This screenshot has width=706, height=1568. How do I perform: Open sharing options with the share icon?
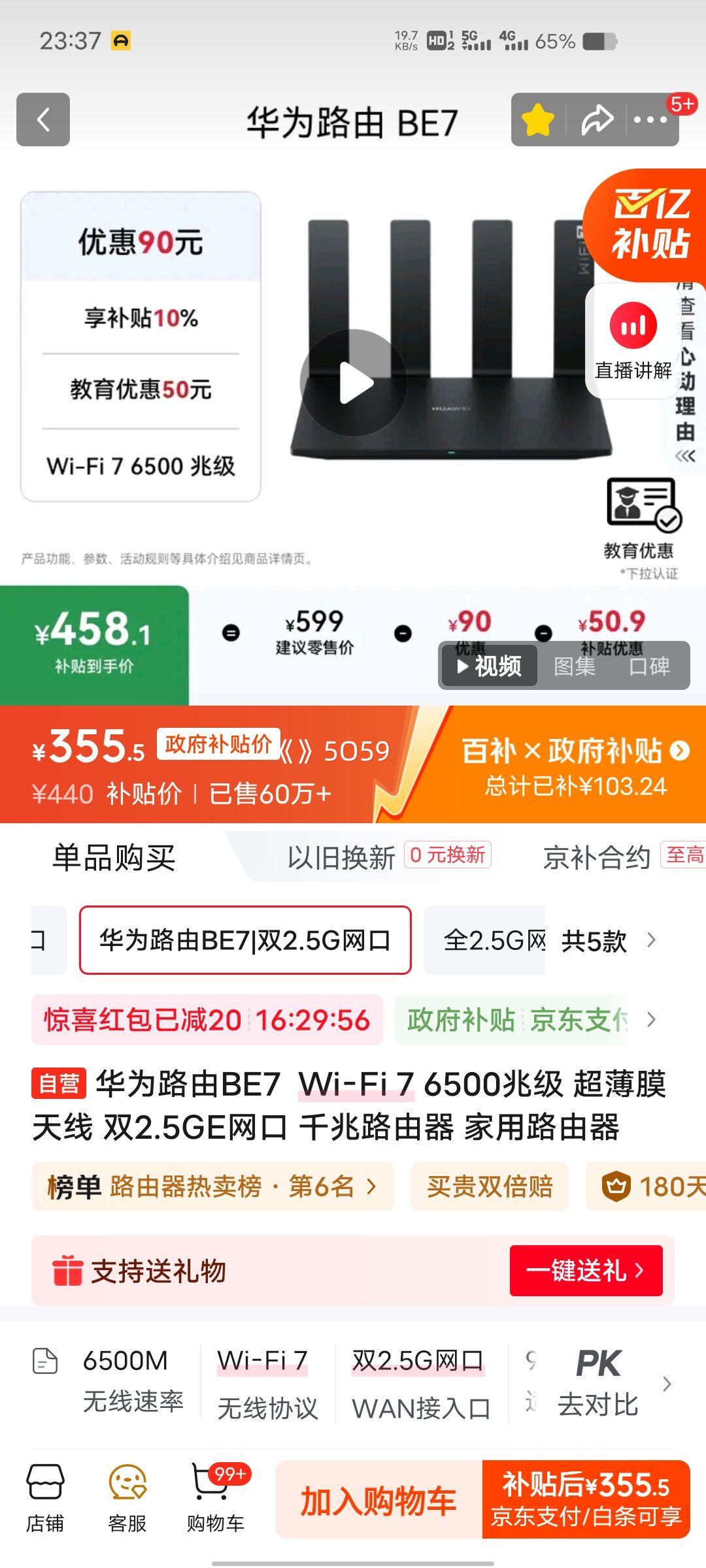click(597, 120)
